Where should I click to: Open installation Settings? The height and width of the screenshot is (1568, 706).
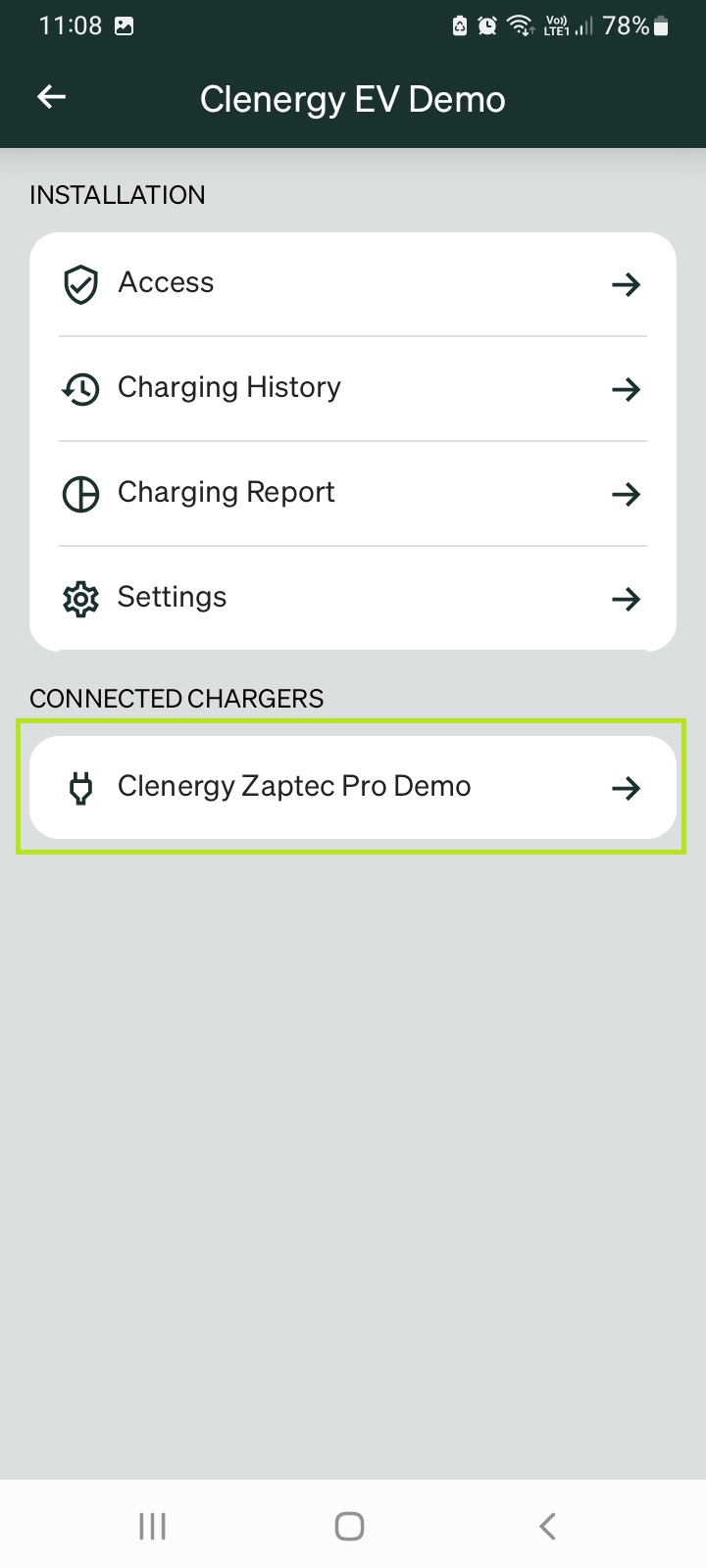pyautogui.click(x=353, y=598)
